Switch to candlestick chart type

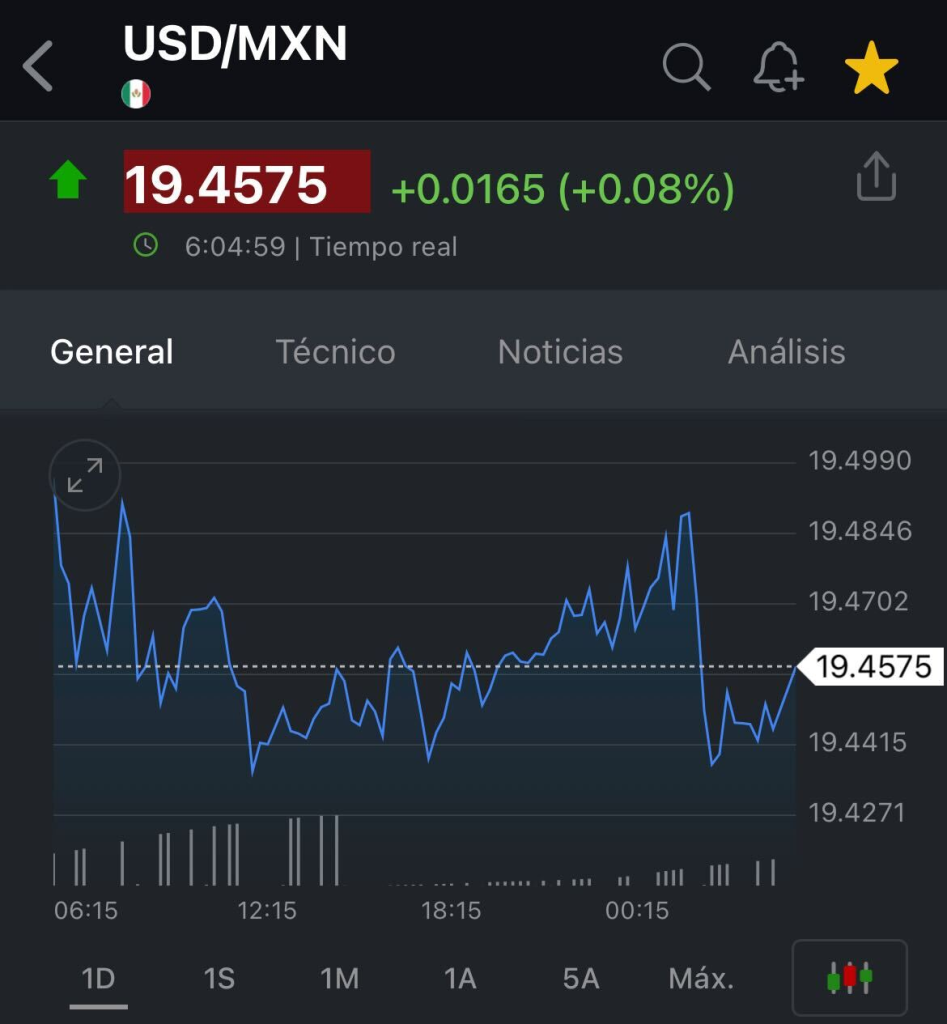pyautogui.click(x=849, y=977)
